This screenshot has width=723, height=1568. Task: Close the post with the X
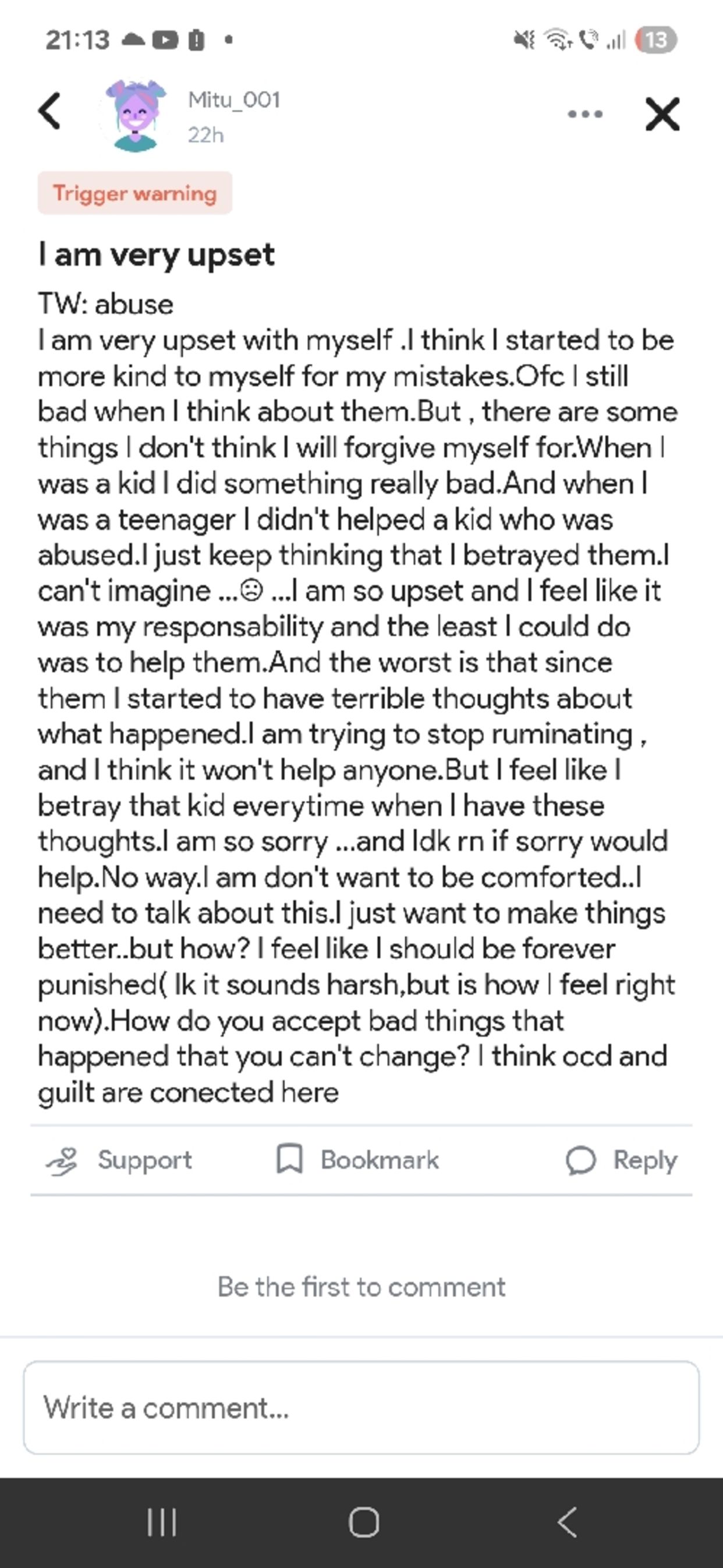point(662,114)
